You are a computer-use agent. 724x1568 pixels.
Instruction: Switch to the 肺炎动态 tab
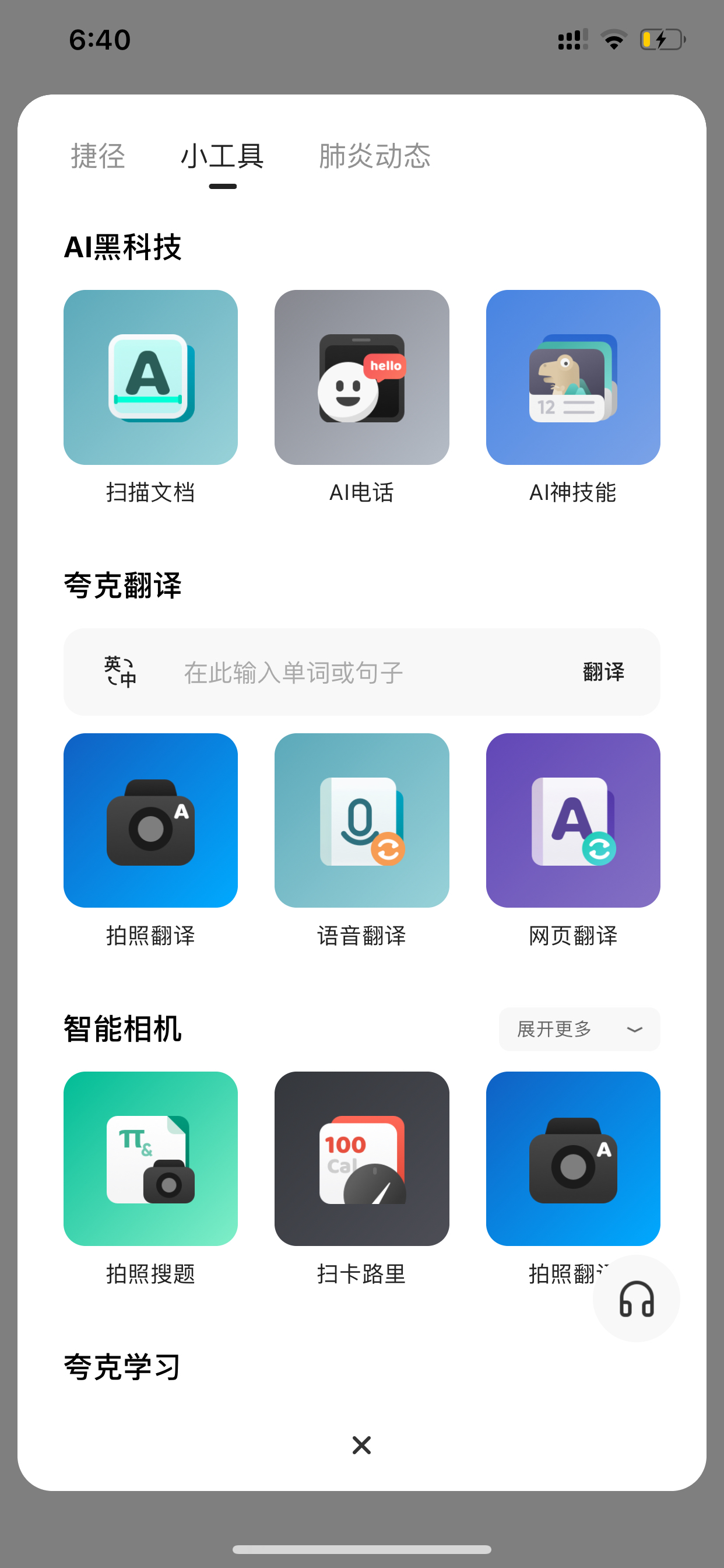pyautogui.click(x=374, y=156)
